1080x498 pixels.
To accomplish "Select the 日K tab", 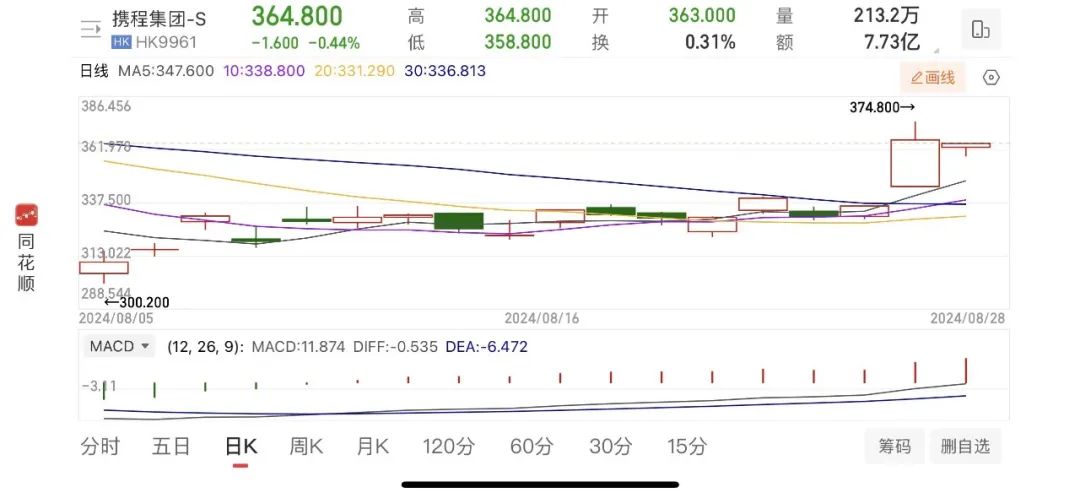I will coord(240,447).
